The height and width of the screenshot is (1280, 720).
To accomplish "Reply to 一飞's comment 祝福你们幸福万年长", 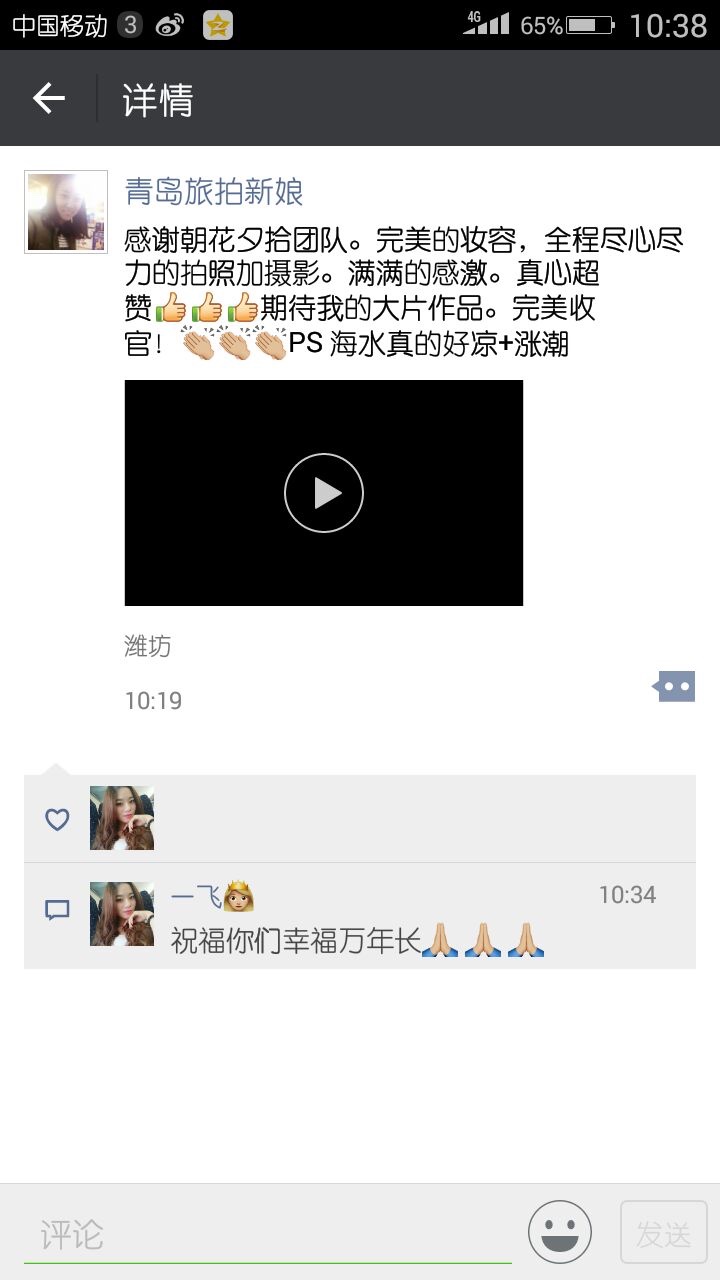I will (x=357, y=941).
